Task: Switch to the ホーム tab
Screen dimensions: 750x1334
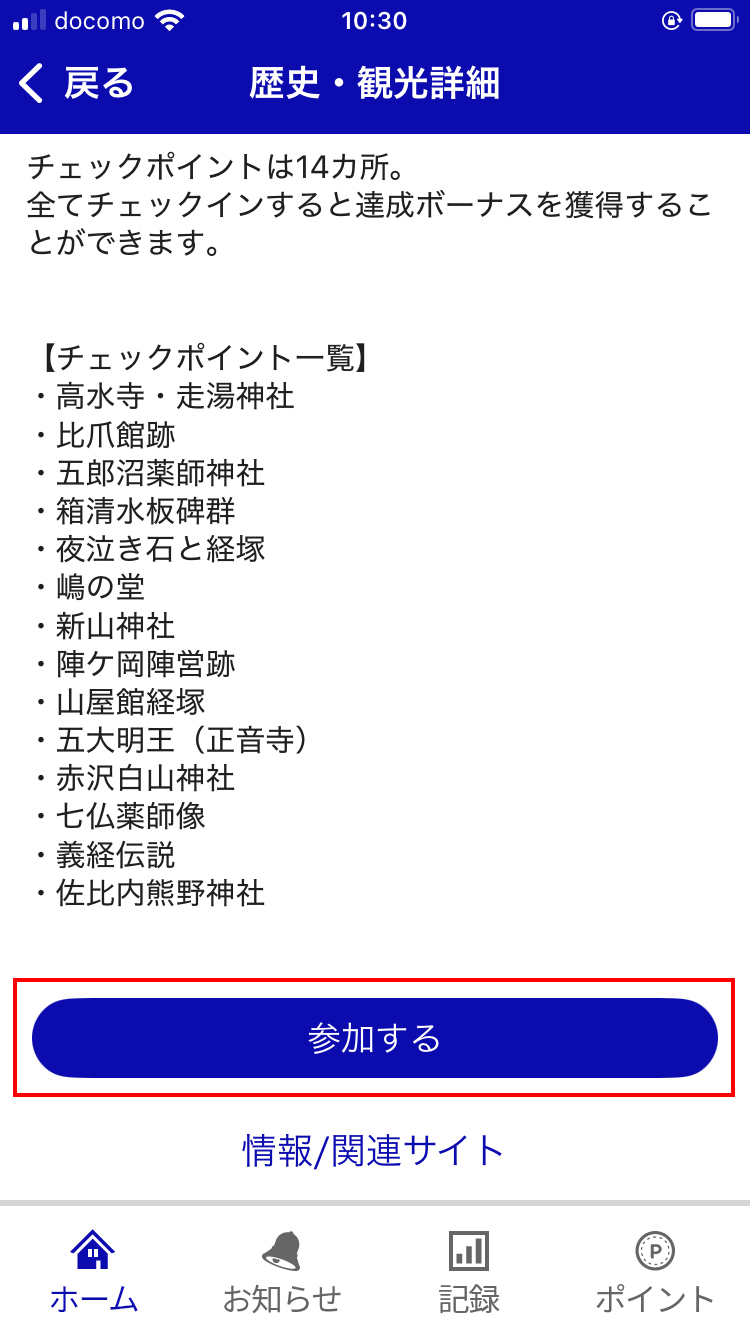Action: pos(94,1271)
